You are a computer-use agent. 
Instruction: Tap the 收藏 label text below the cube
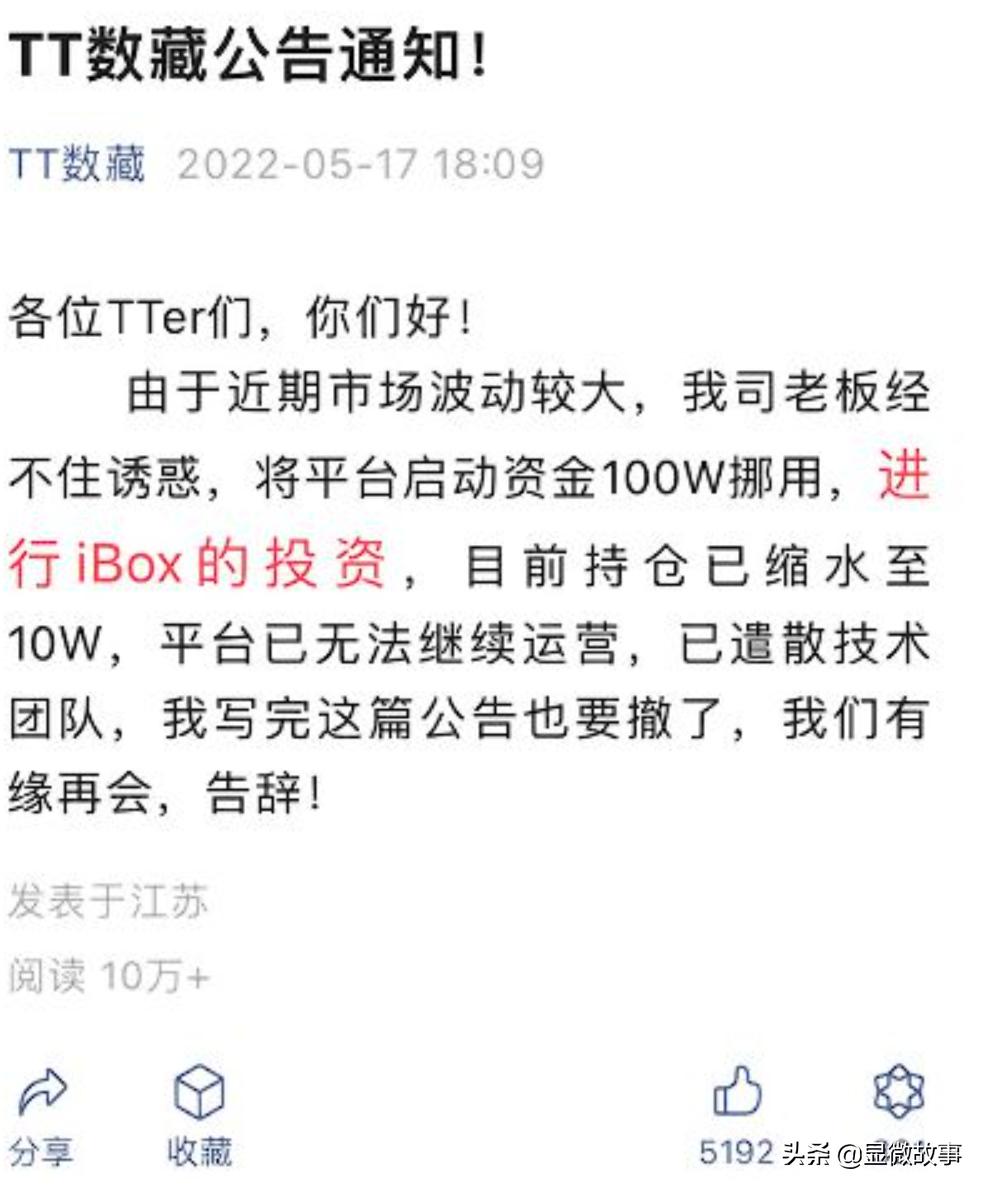[x=199, y=1152]
